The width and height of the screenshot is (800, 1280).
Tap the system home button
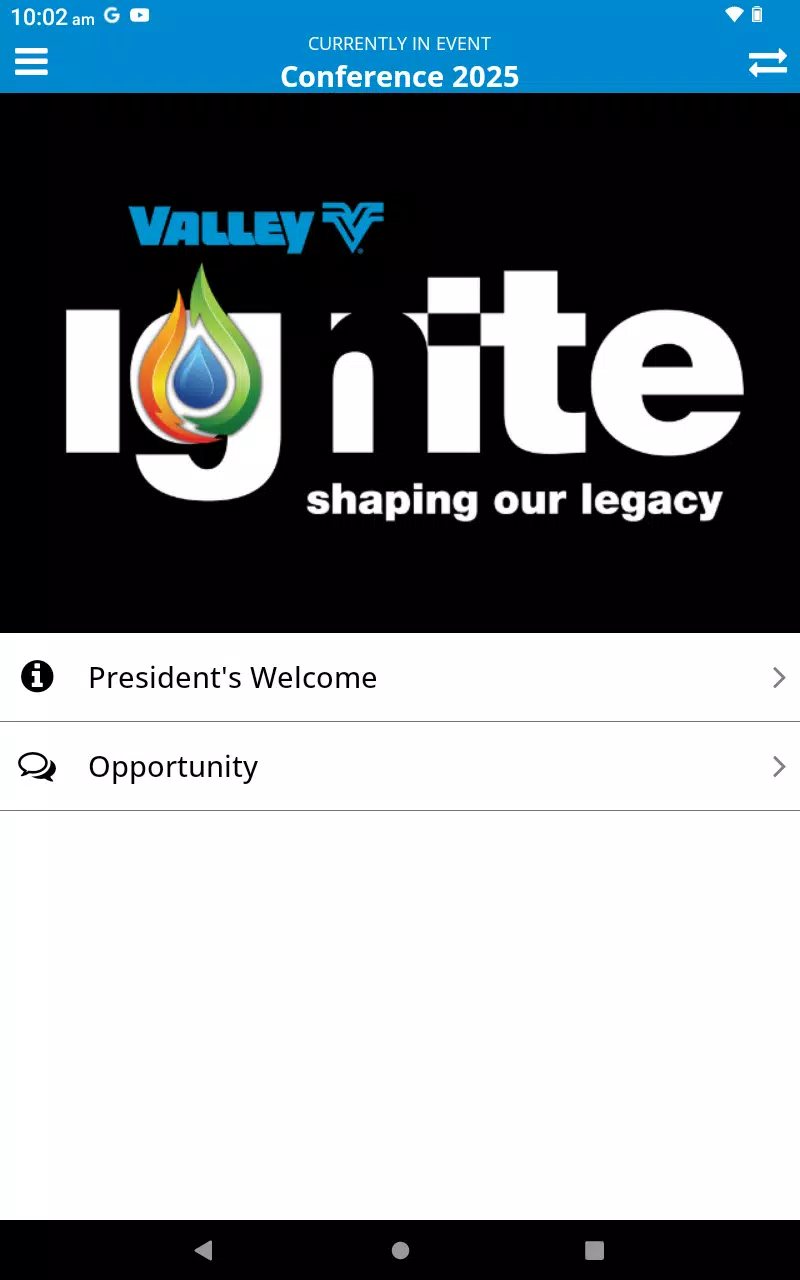point(400,1250)
